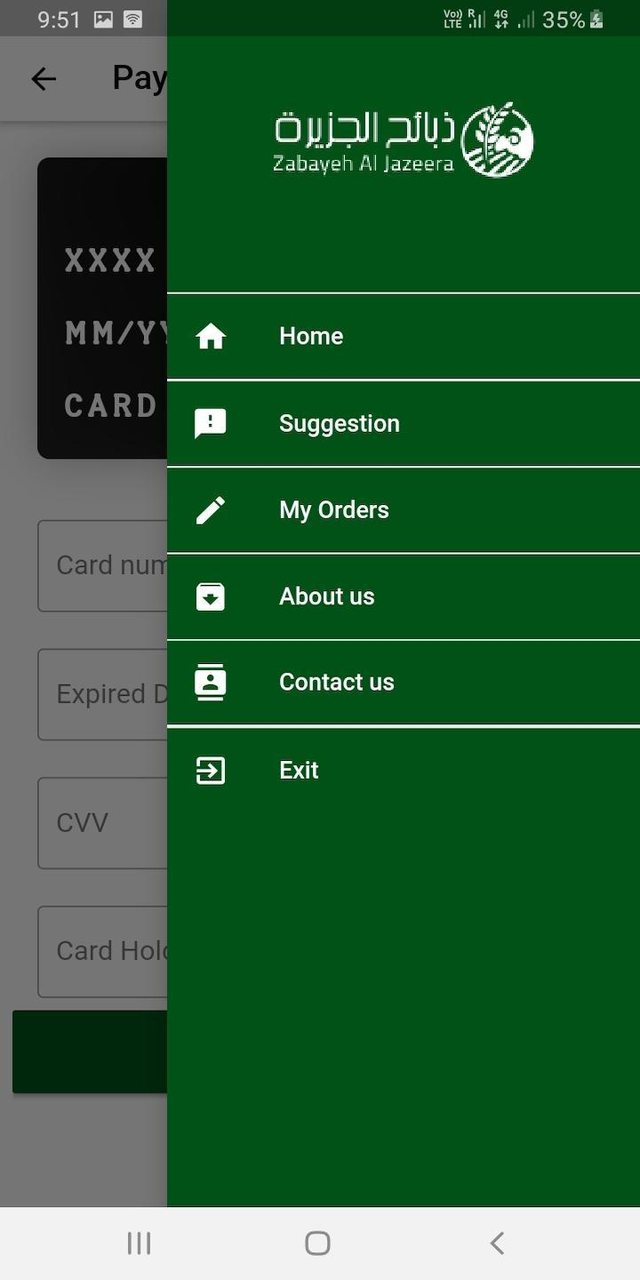This screenshot has height=1280, width=640.
Task: Tap the system home button
Action: [318, 1243]
